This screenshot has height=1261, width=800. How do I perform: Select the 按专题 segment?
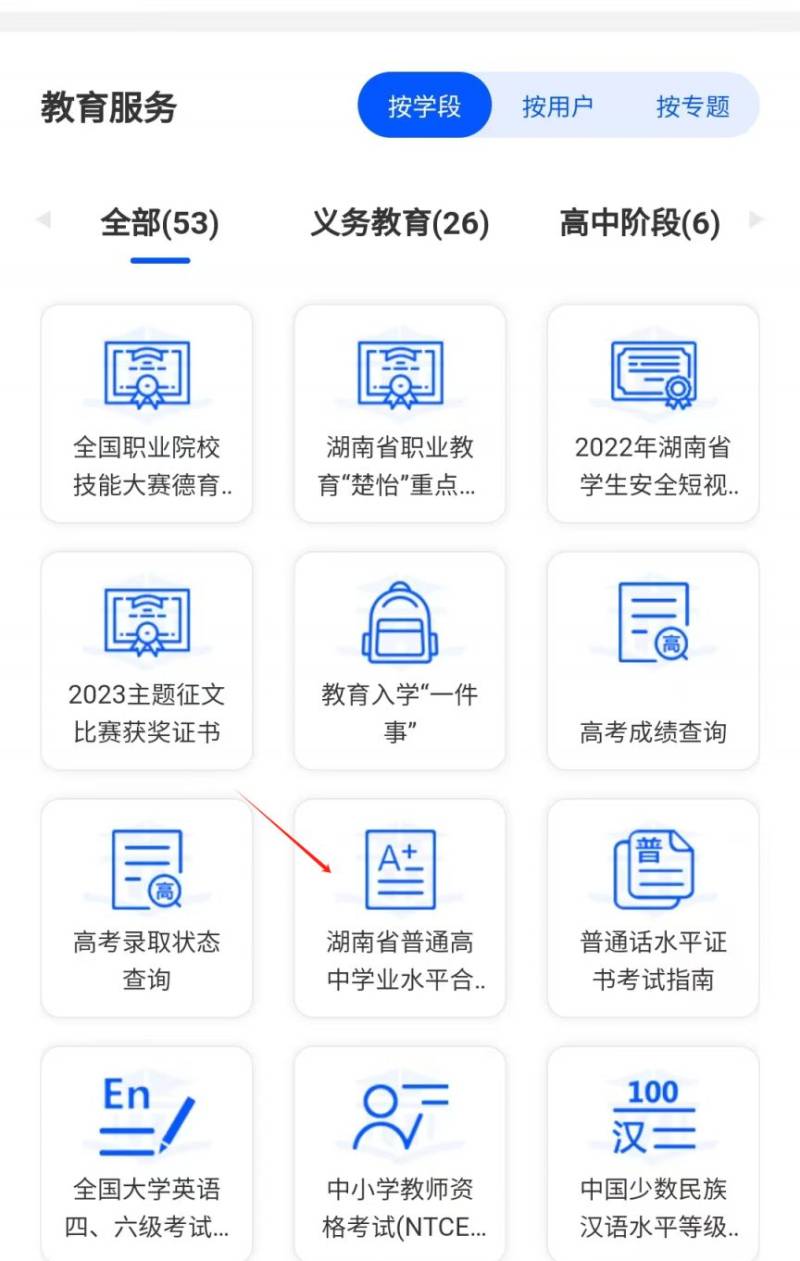tap(692, 106)
